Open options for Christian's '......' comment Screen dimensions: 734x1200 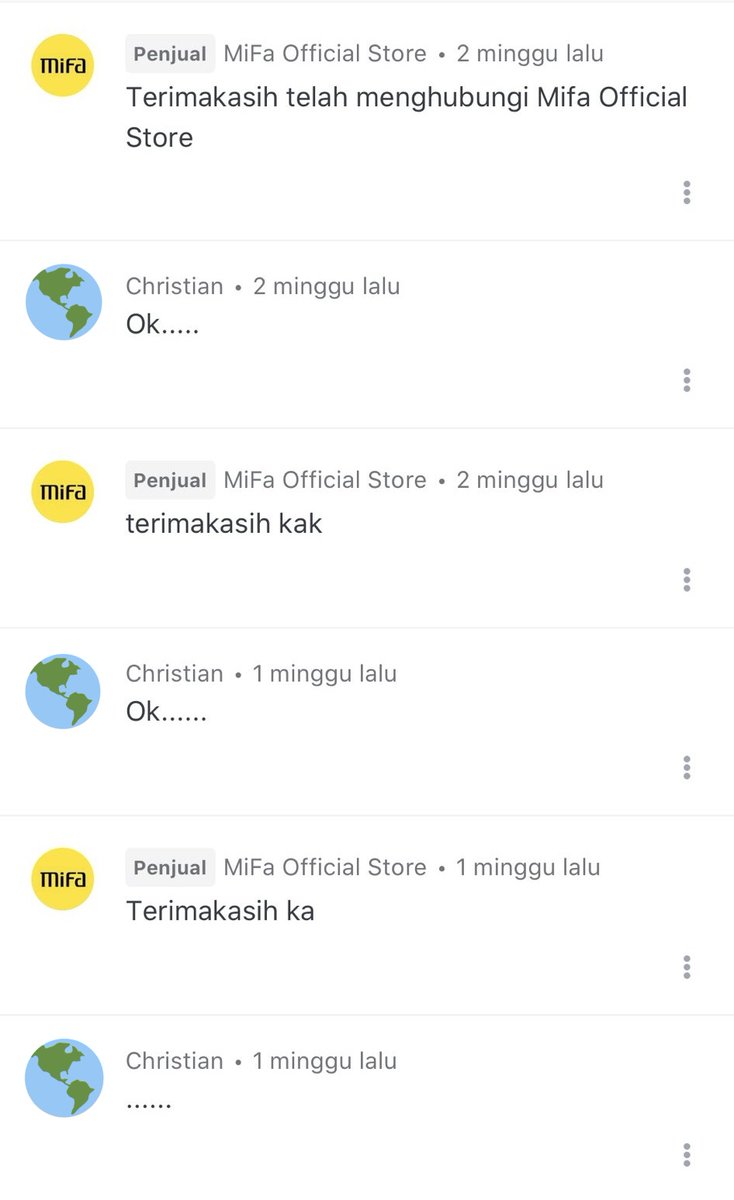point(687,1155)
